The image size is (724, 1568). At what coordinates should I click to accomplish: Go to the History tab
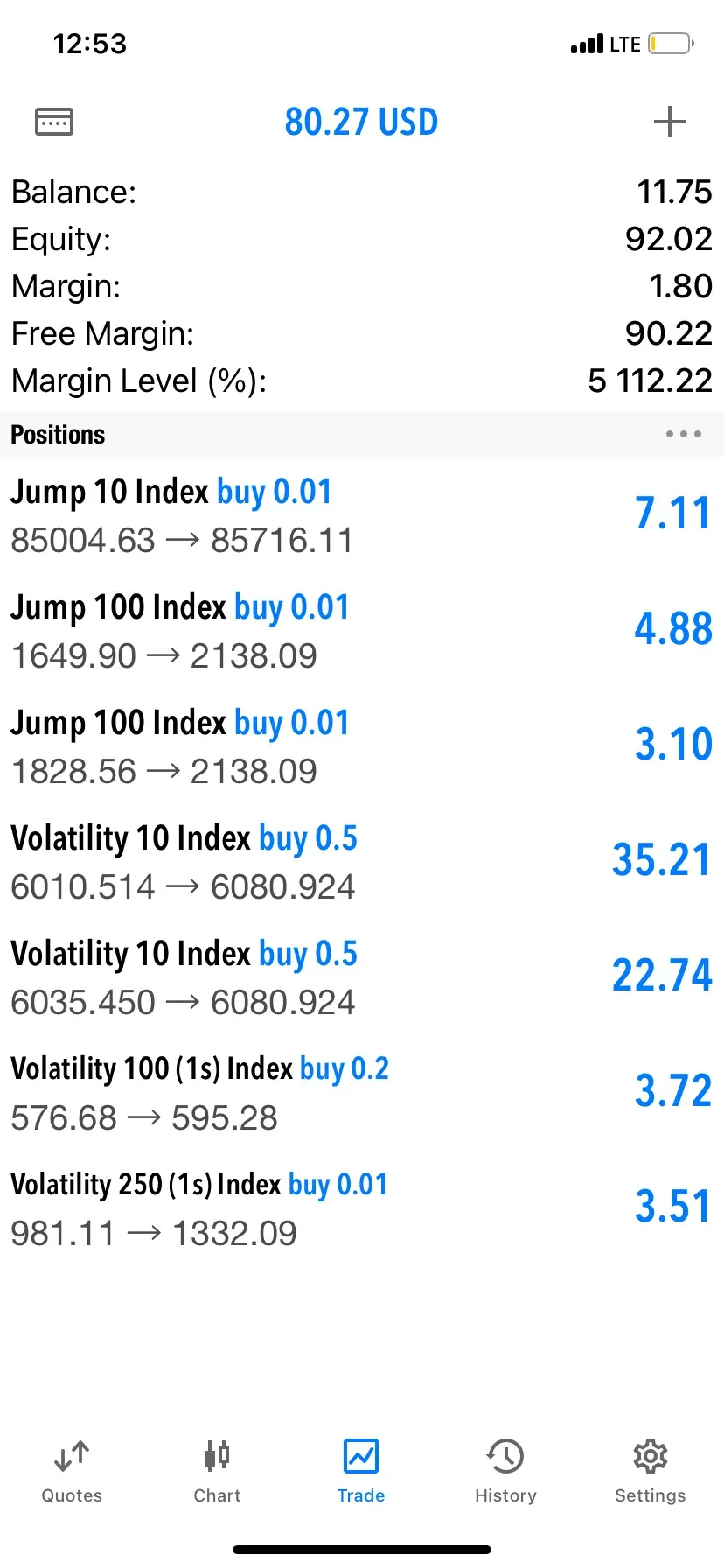coord(505,1472)
